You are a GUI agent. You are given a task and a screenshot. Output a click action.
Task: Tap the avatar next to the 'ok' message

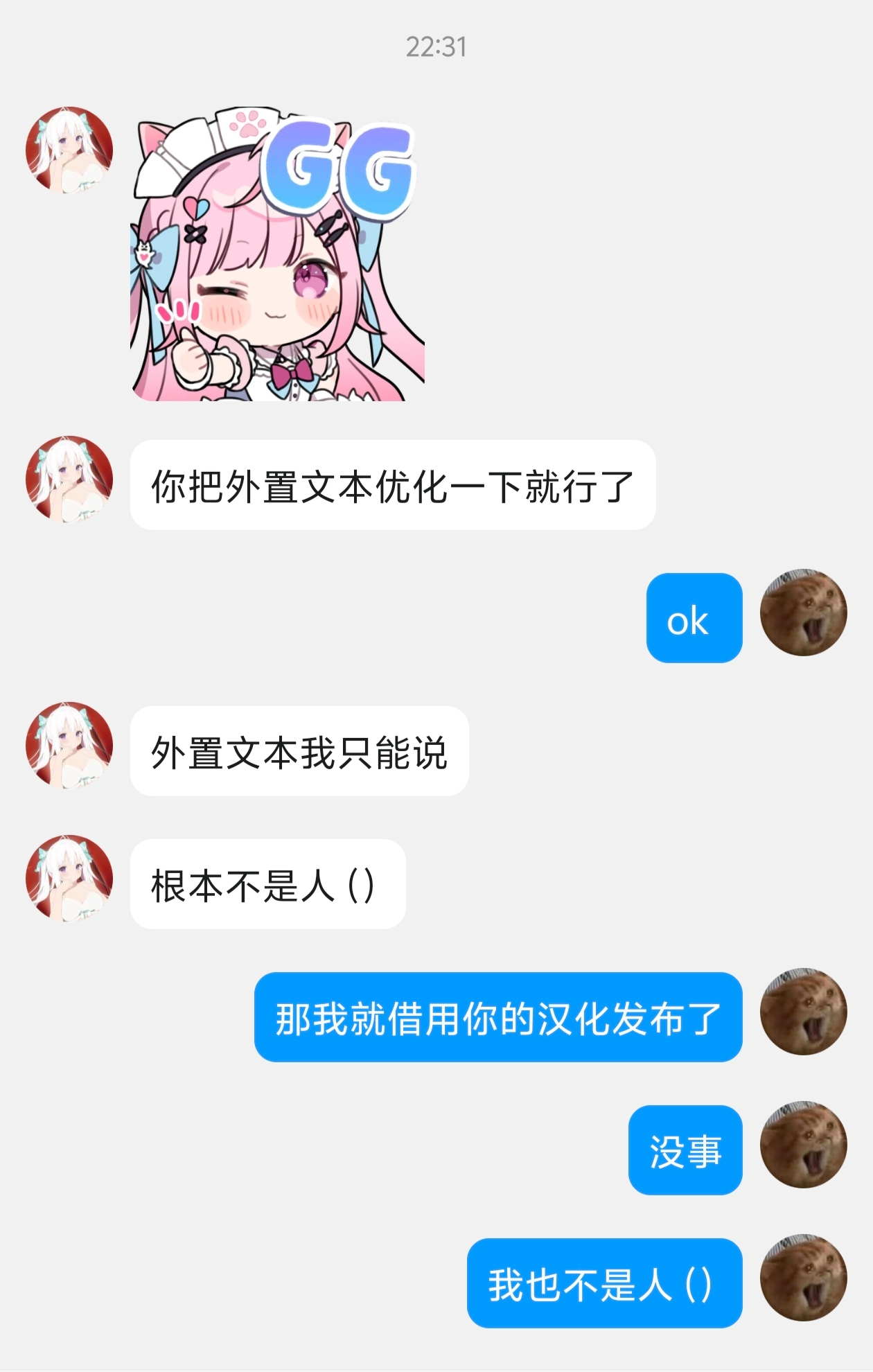click(x=803, y=613)
